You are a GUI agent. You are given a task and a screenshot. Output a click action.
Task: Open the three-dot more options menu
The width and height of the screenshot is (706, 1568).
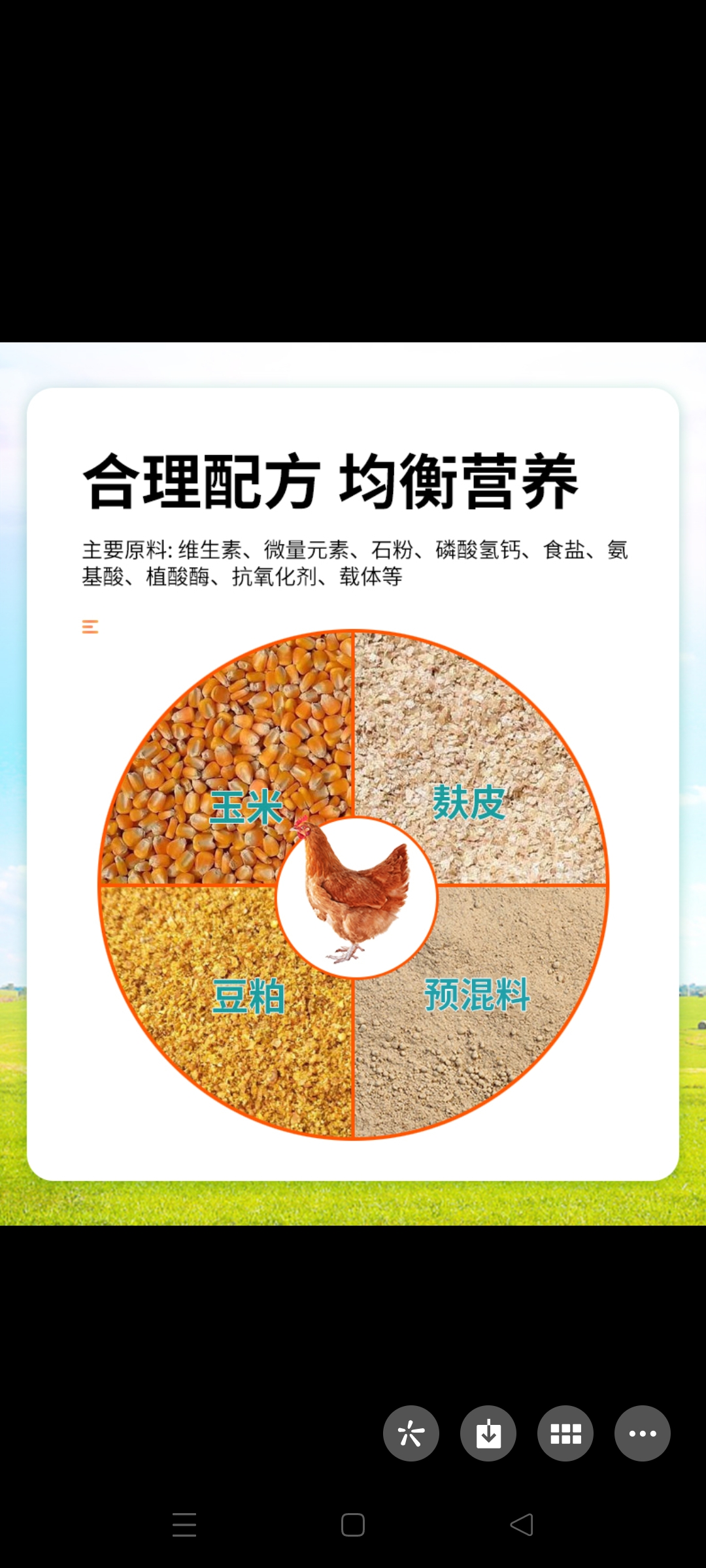click(x=642, y=1433)
